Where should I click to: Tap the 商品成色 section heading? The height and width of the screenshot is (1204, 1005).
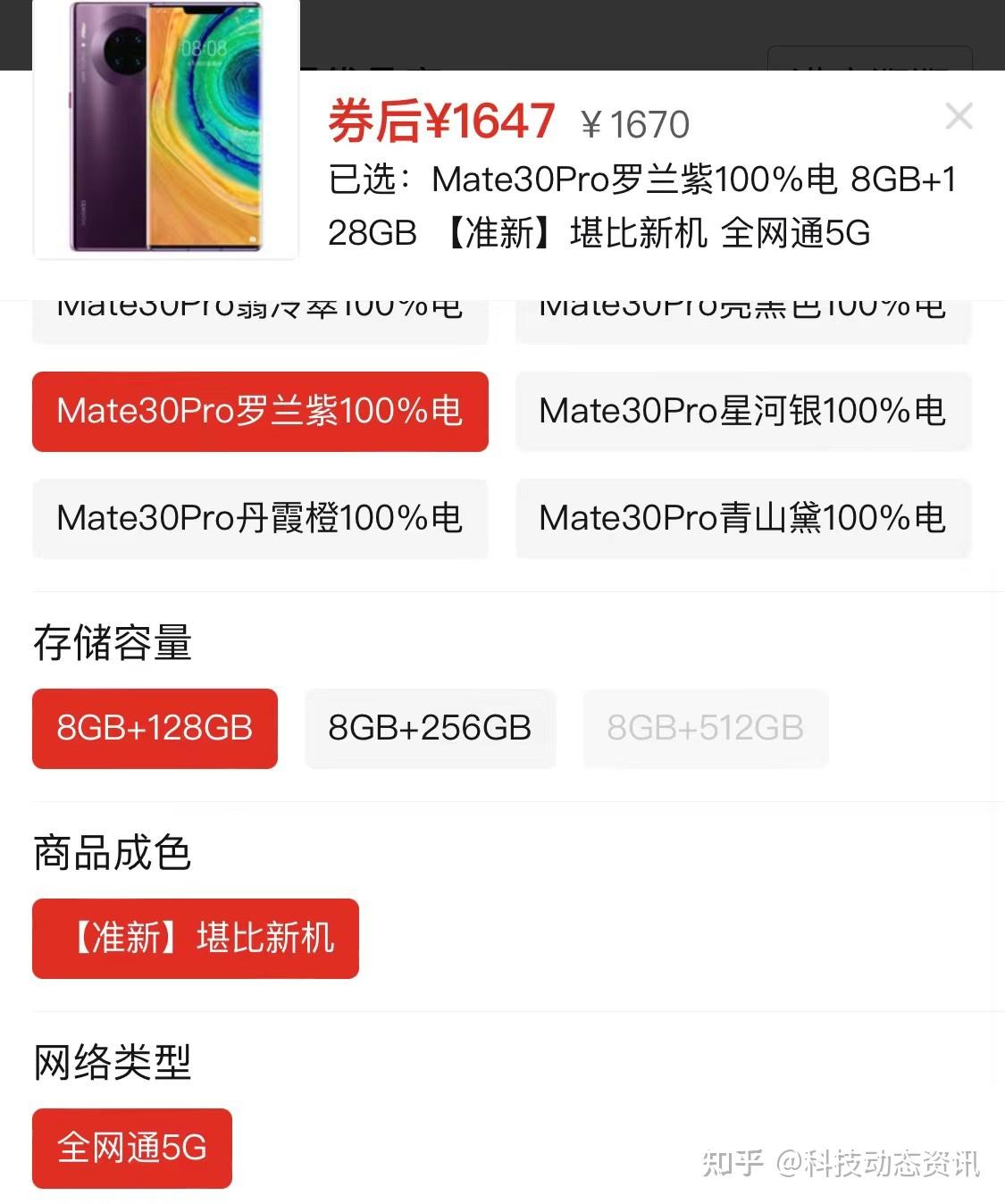click(x=113, y=852)
